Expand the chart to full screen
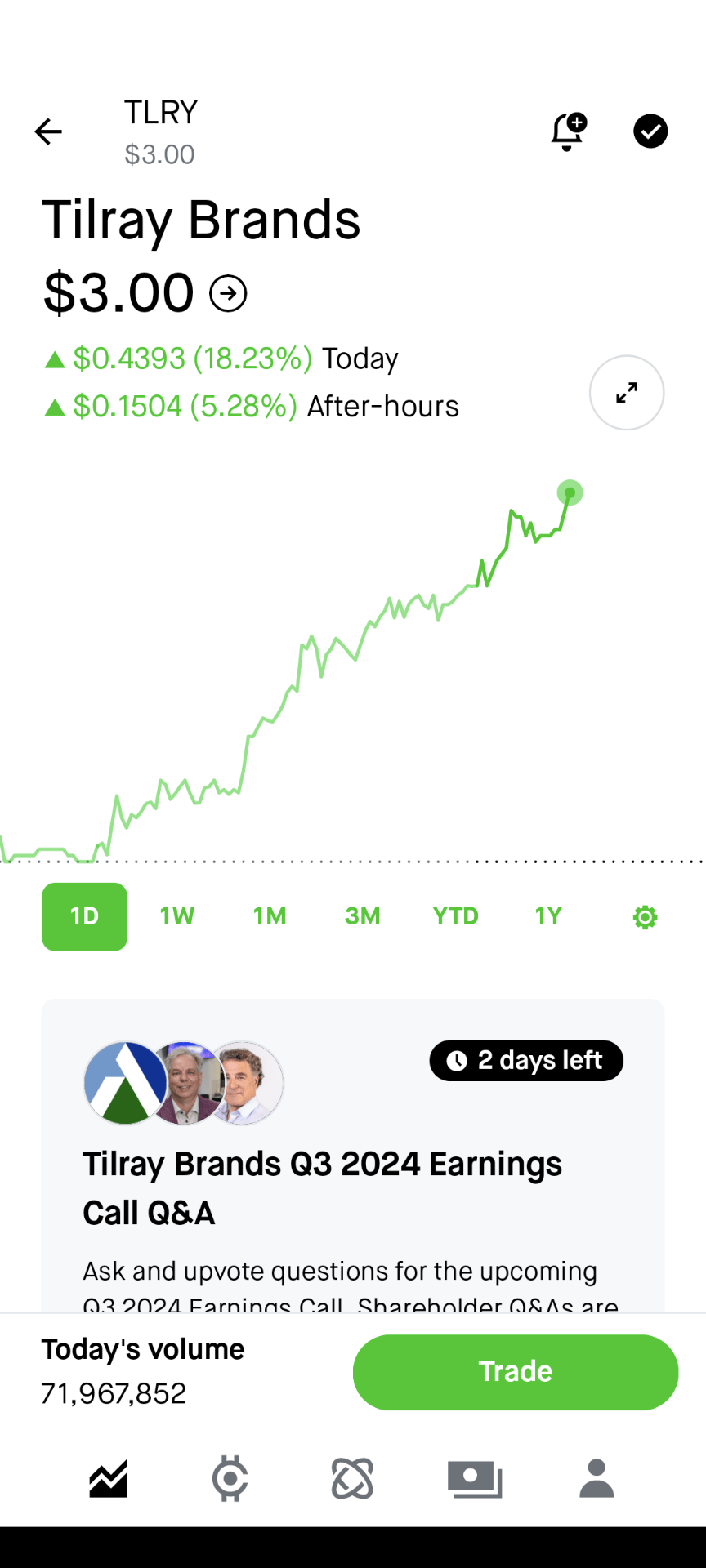Viewport: 706px width, 1568px height. click(x=627, y=393)
